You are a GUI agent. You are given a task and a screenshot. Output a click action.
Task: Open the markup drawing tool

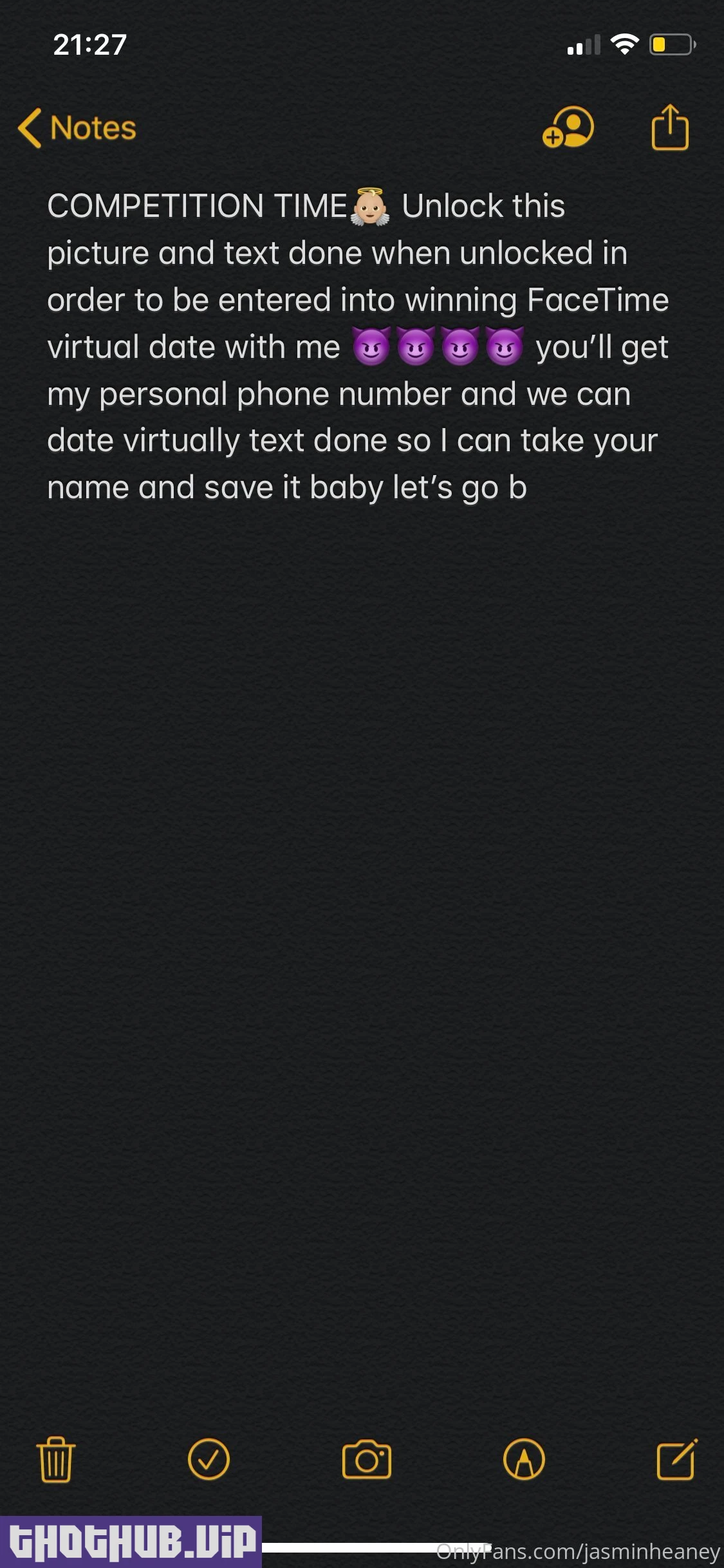pyautogui.click(x=524, y=1459)
